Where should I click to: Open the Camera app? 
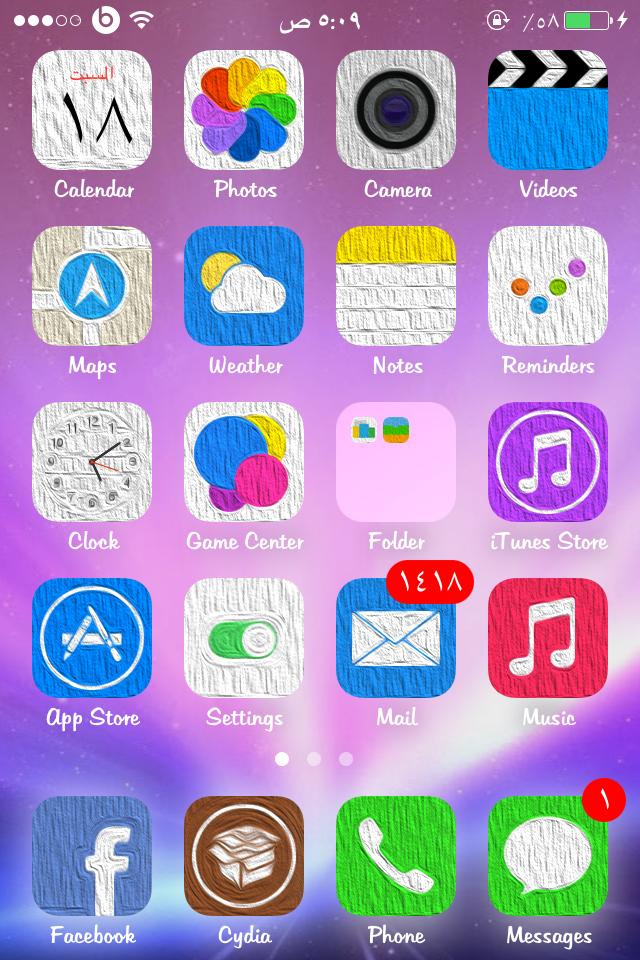coord(396,110)
